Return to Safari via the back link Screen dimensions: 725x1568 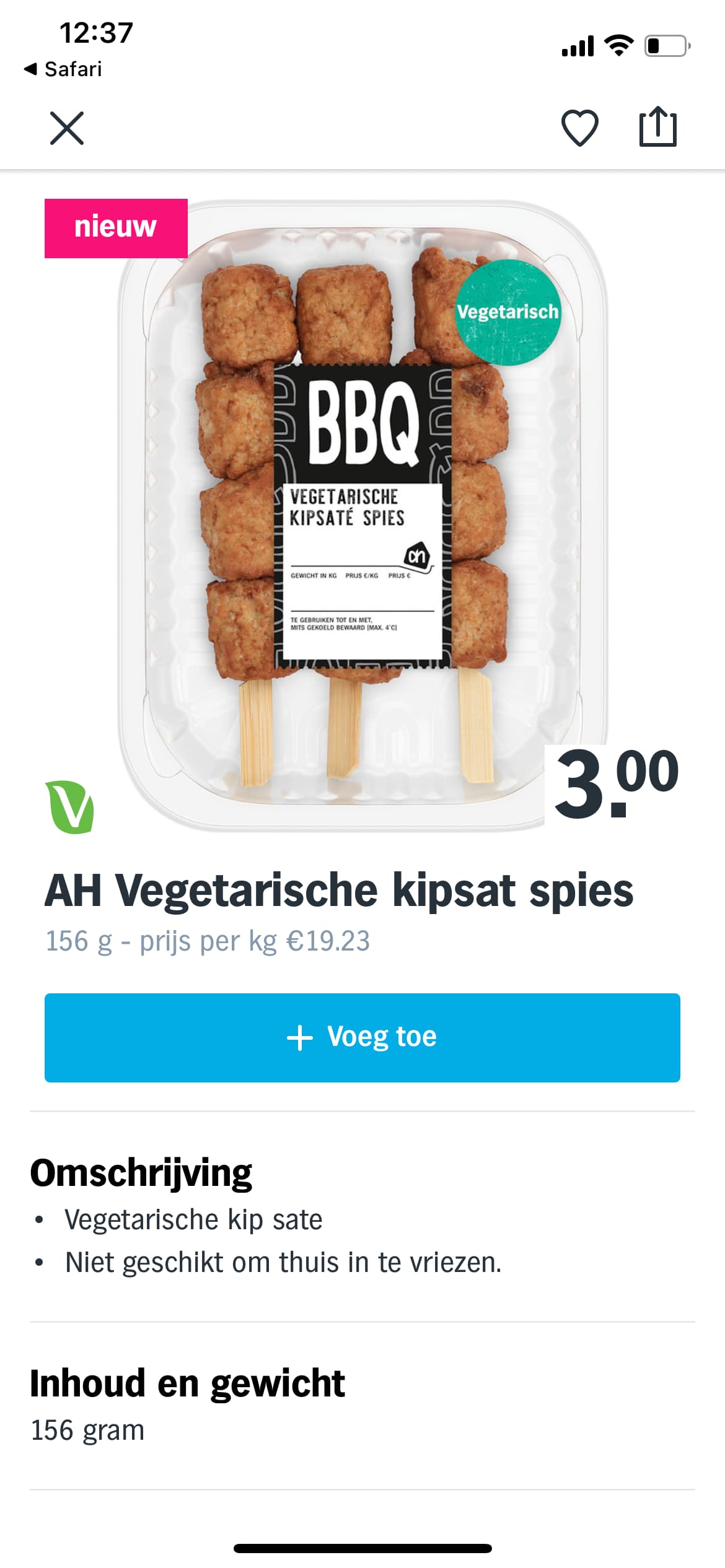63,69
